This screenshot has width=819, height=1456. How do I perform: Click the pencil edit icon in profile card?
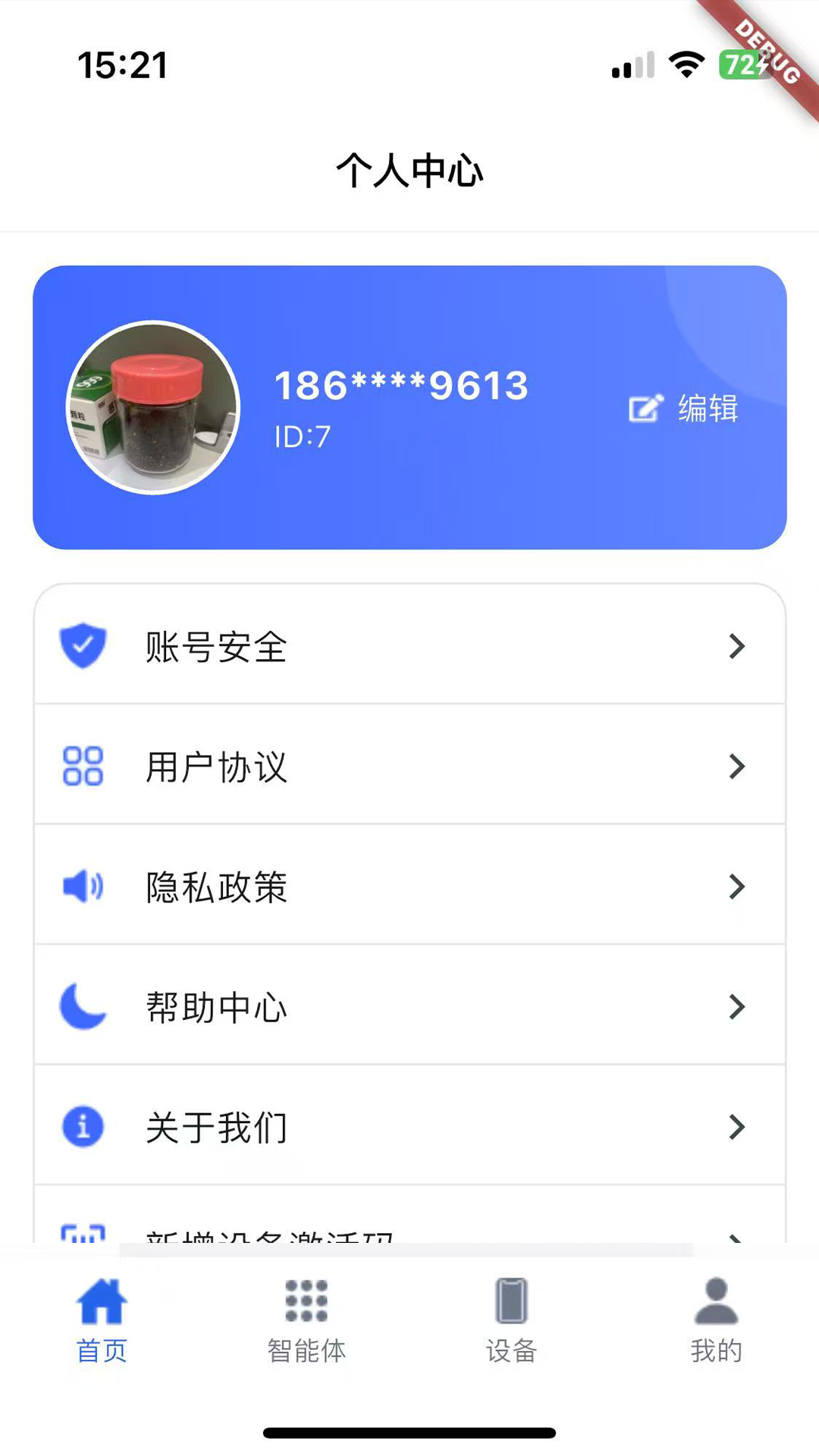pyautogui.click(x=645, y=407)
